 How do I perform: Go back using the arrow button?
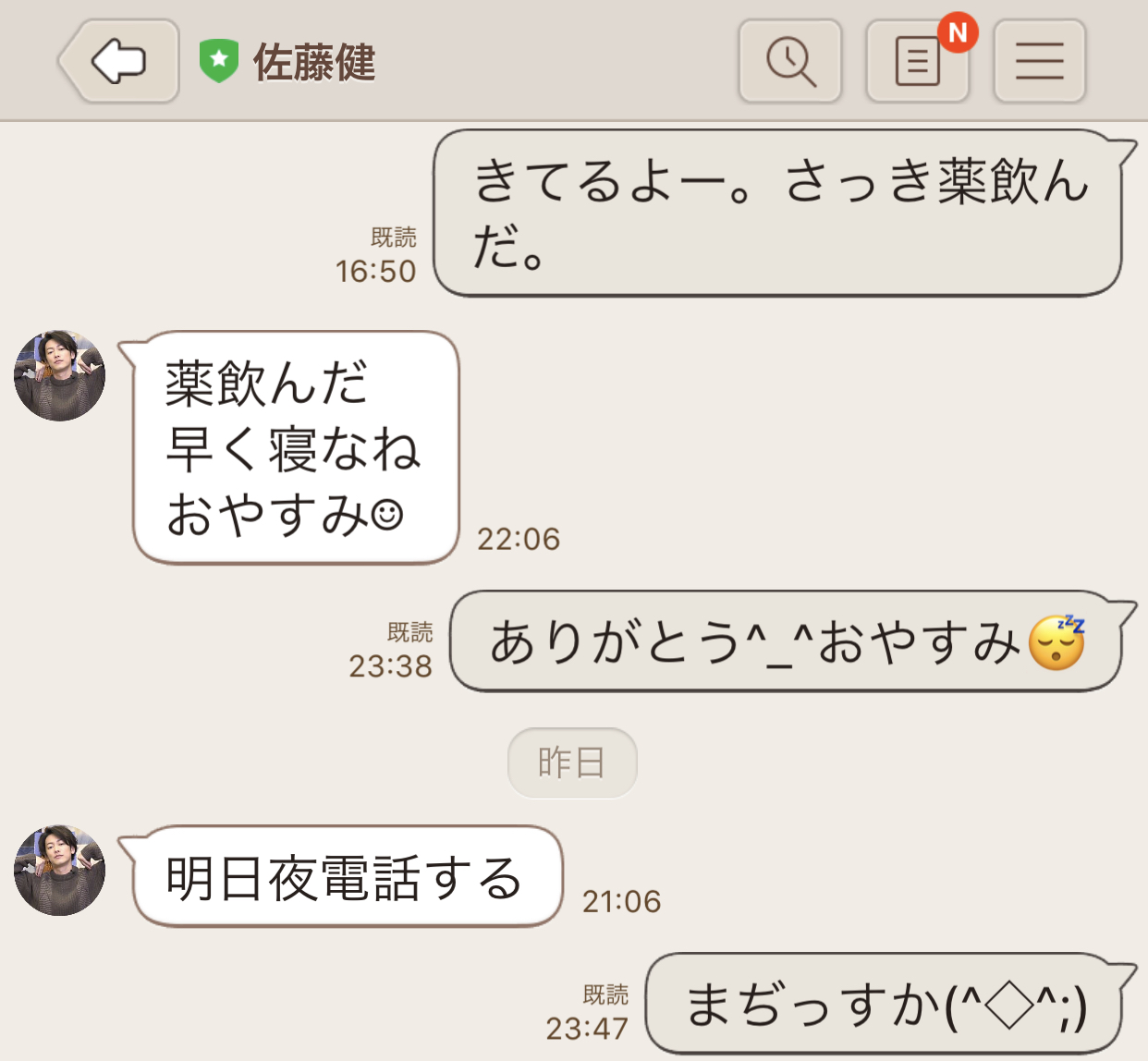[x=119, y=62]
